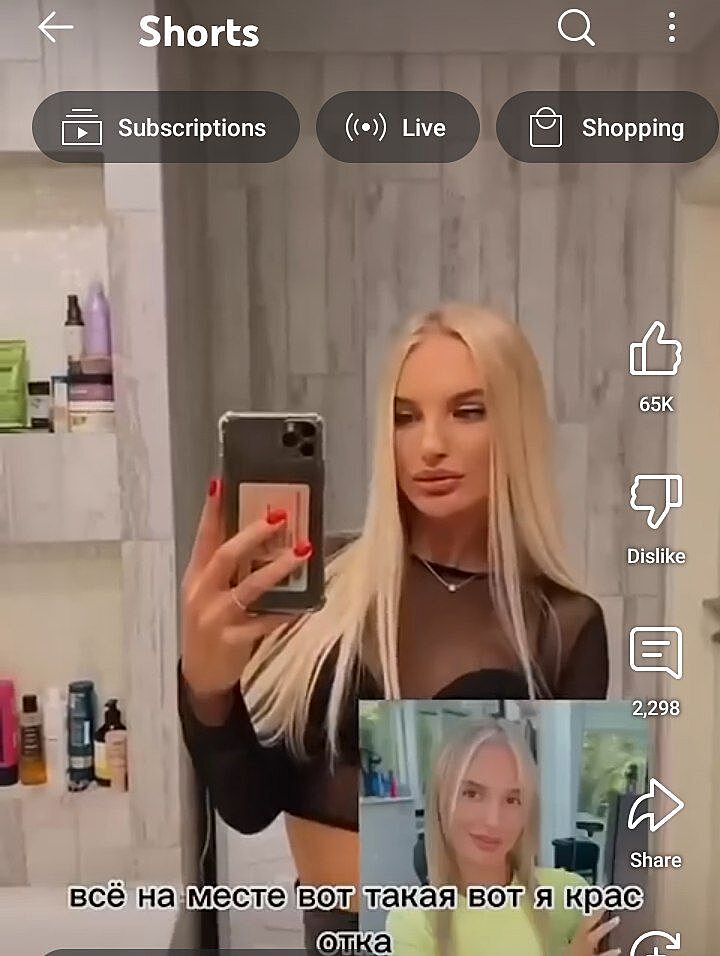This screenshot has height=956, width=720.
Task: Select the Subscriptions chip
Action: pyautogui.click(x=166, y=128)
